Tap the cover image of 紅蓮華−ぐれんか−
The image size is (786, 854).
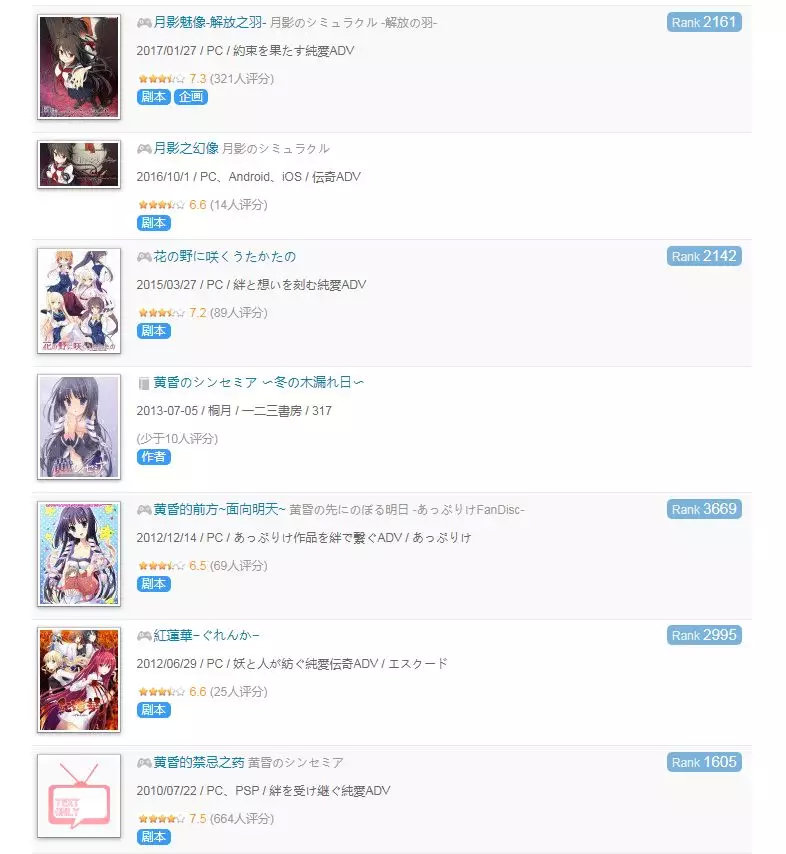[79, 680]
